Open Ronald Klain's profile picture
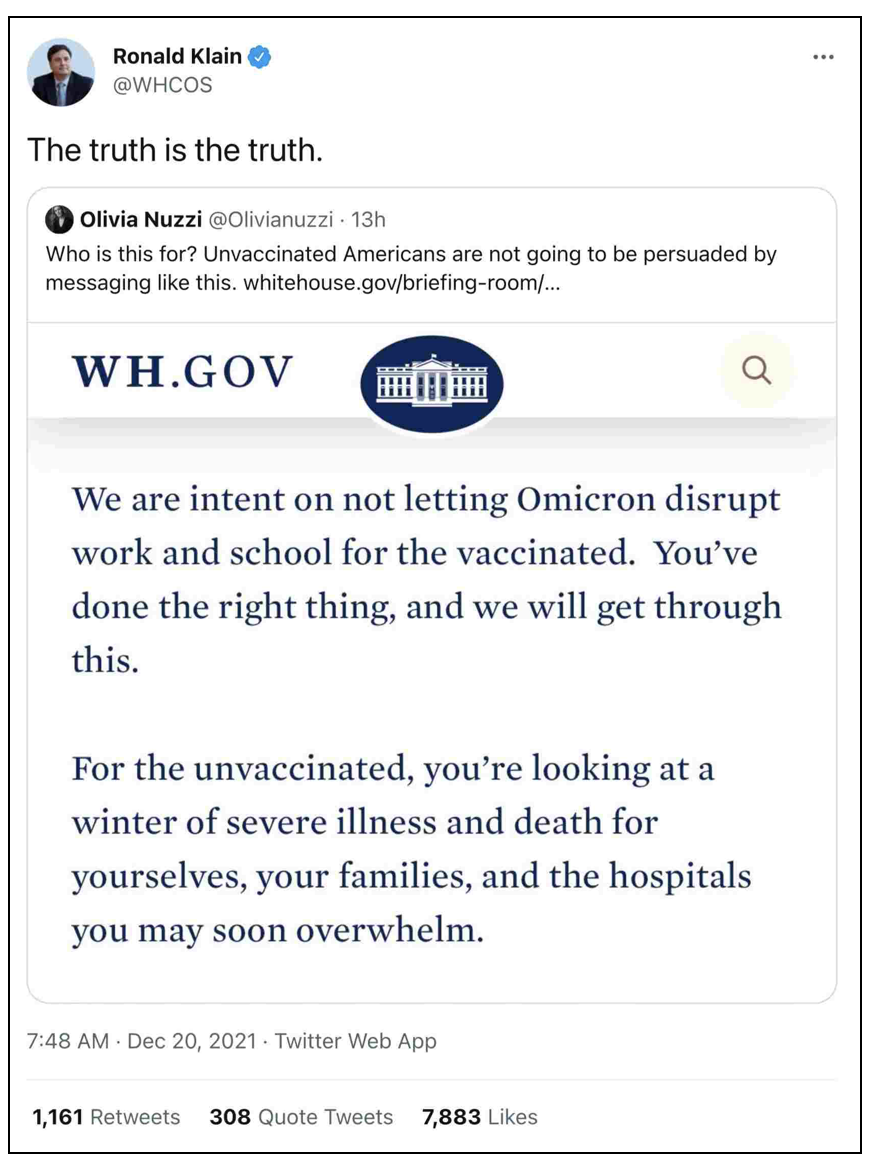This screenshot has height=1174, width=870. pos(61,73)
